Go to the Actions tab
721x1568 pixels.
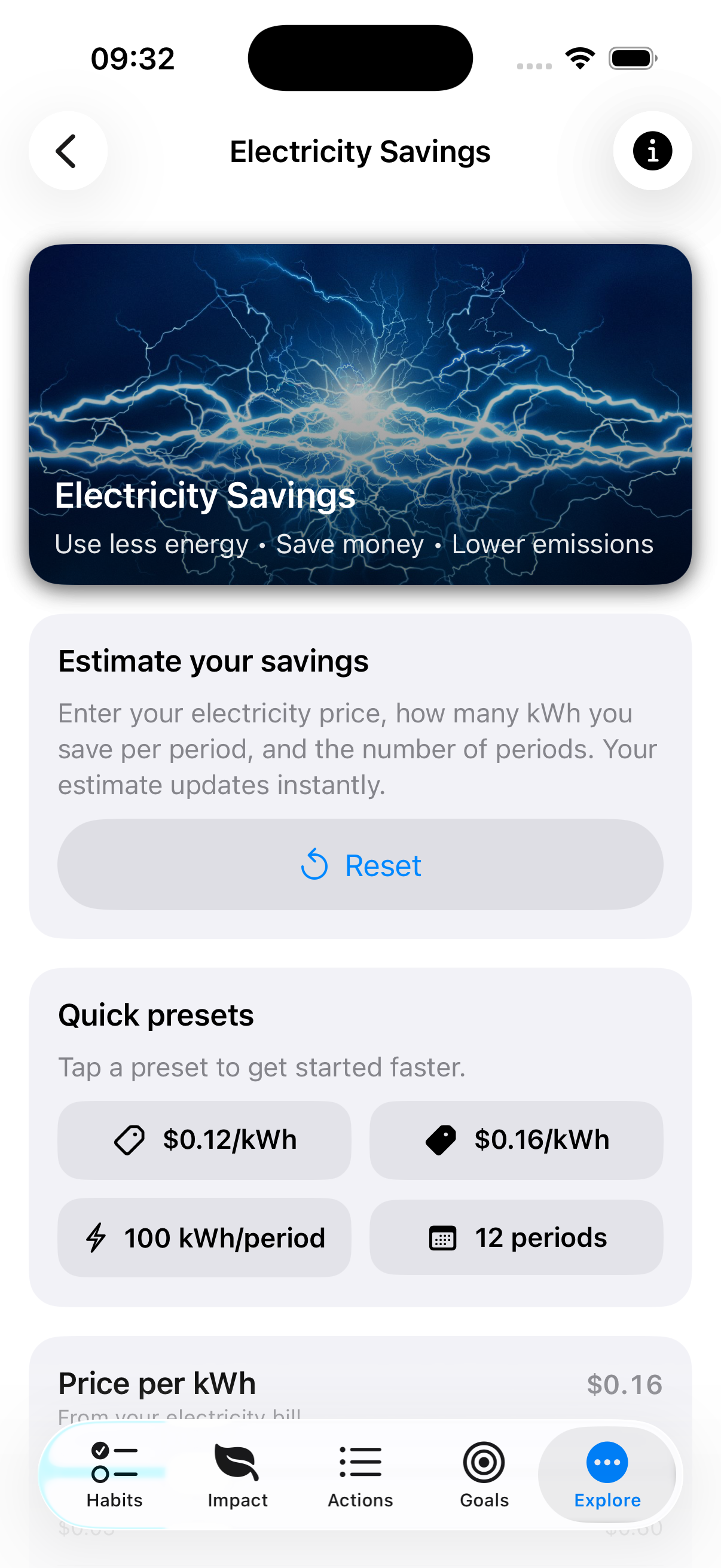pos(360,1475)
